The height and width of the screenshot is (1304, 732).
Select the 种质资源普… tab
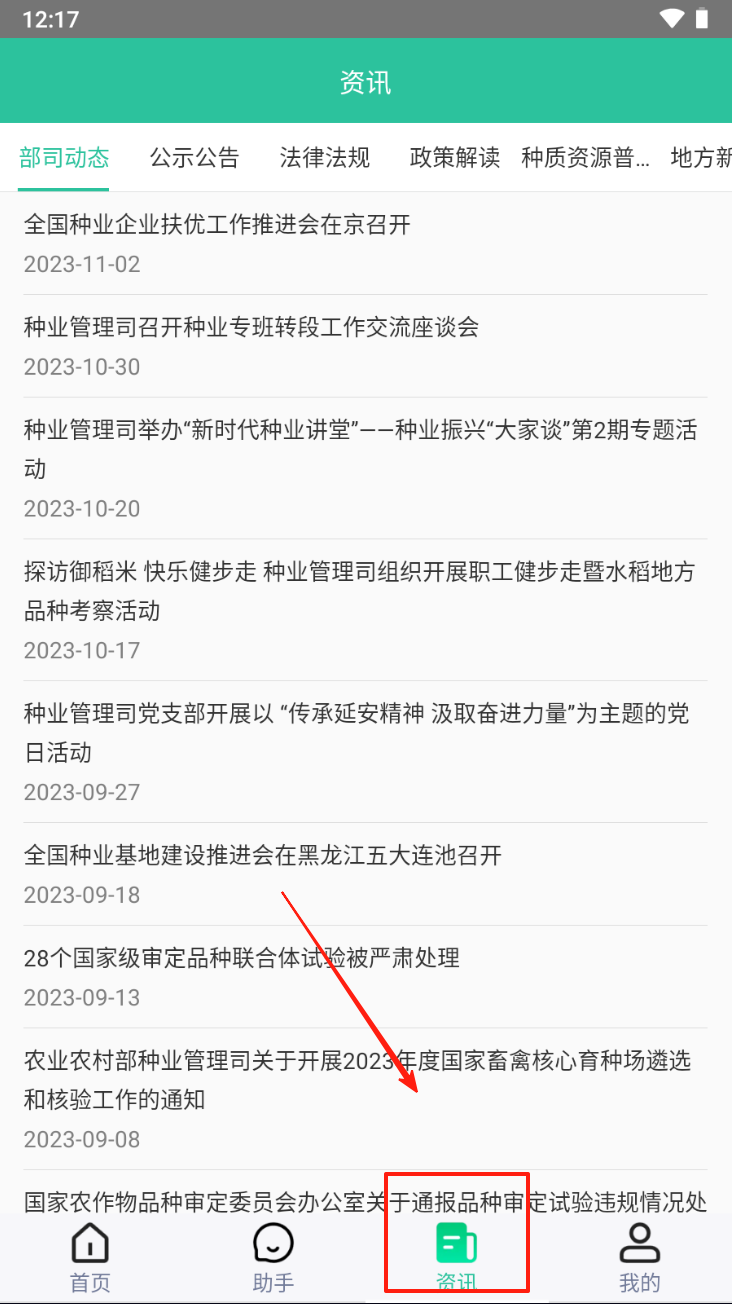pos(586,157)
